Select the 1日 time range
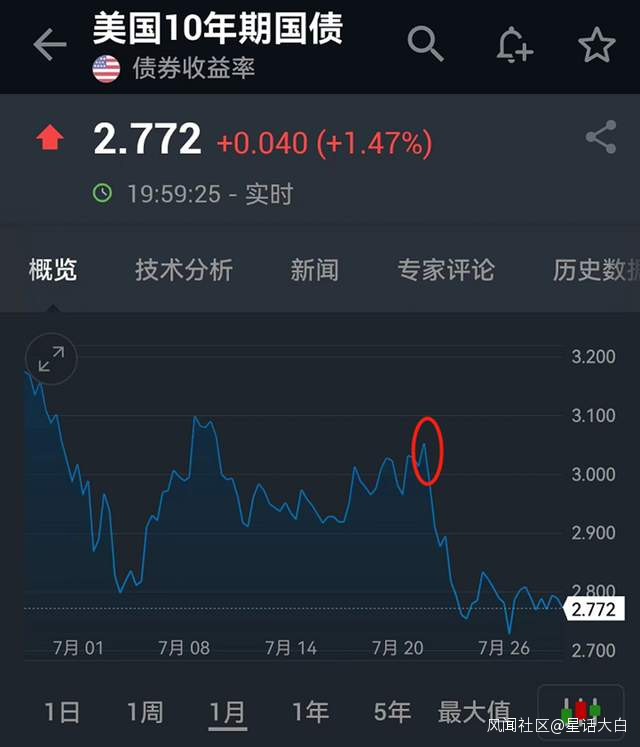The image size is (640, 747). 62,712
